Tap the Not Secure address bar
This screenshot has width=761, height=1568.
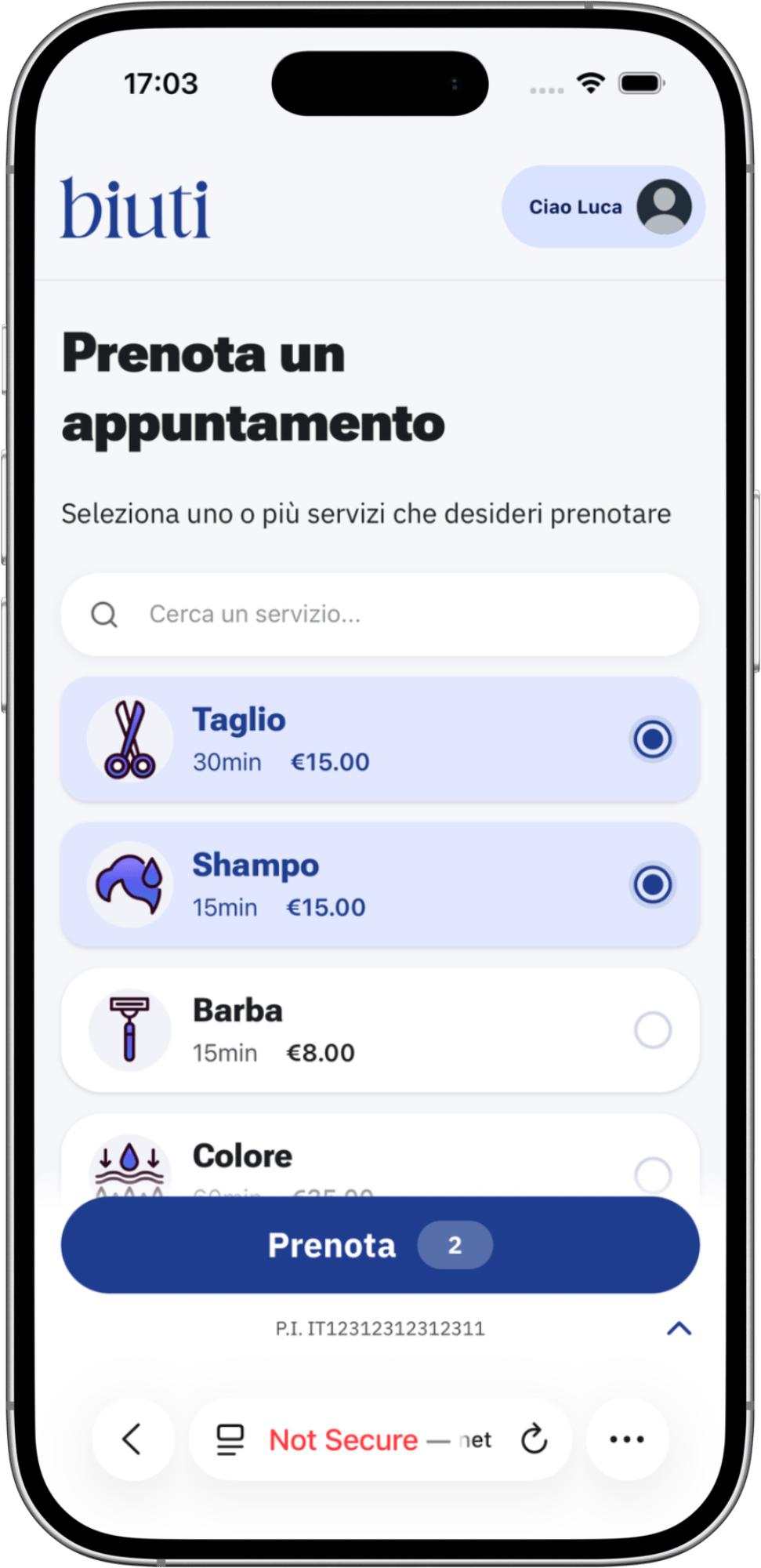point(361,1439)
